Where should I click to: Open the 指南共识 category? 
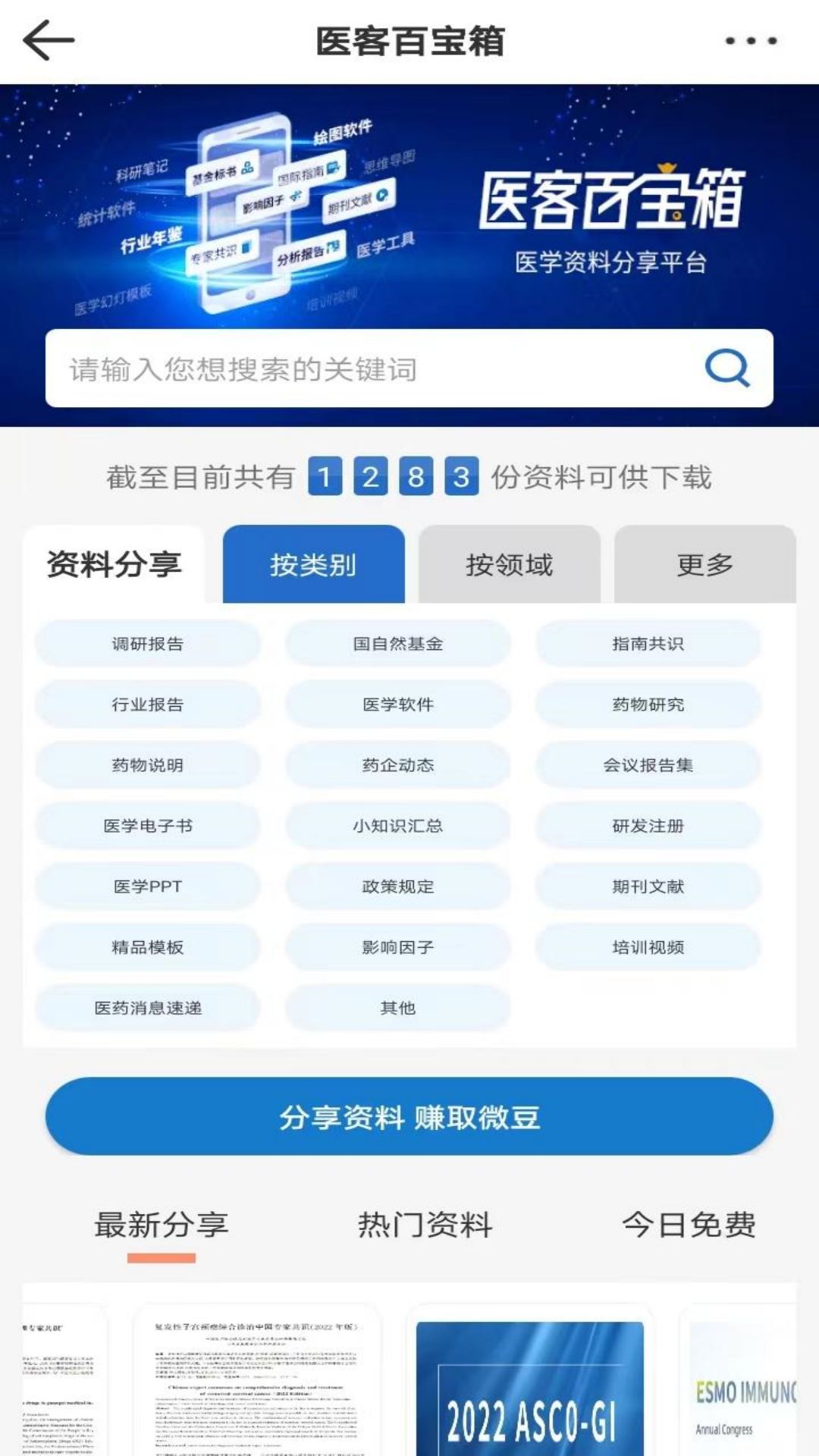click(648, 644)
